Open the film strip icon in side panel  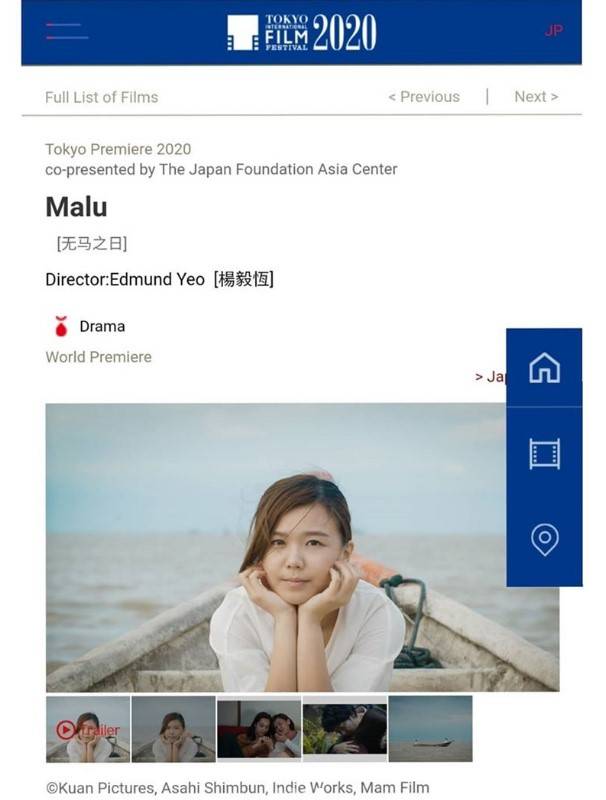coord(544,454)
